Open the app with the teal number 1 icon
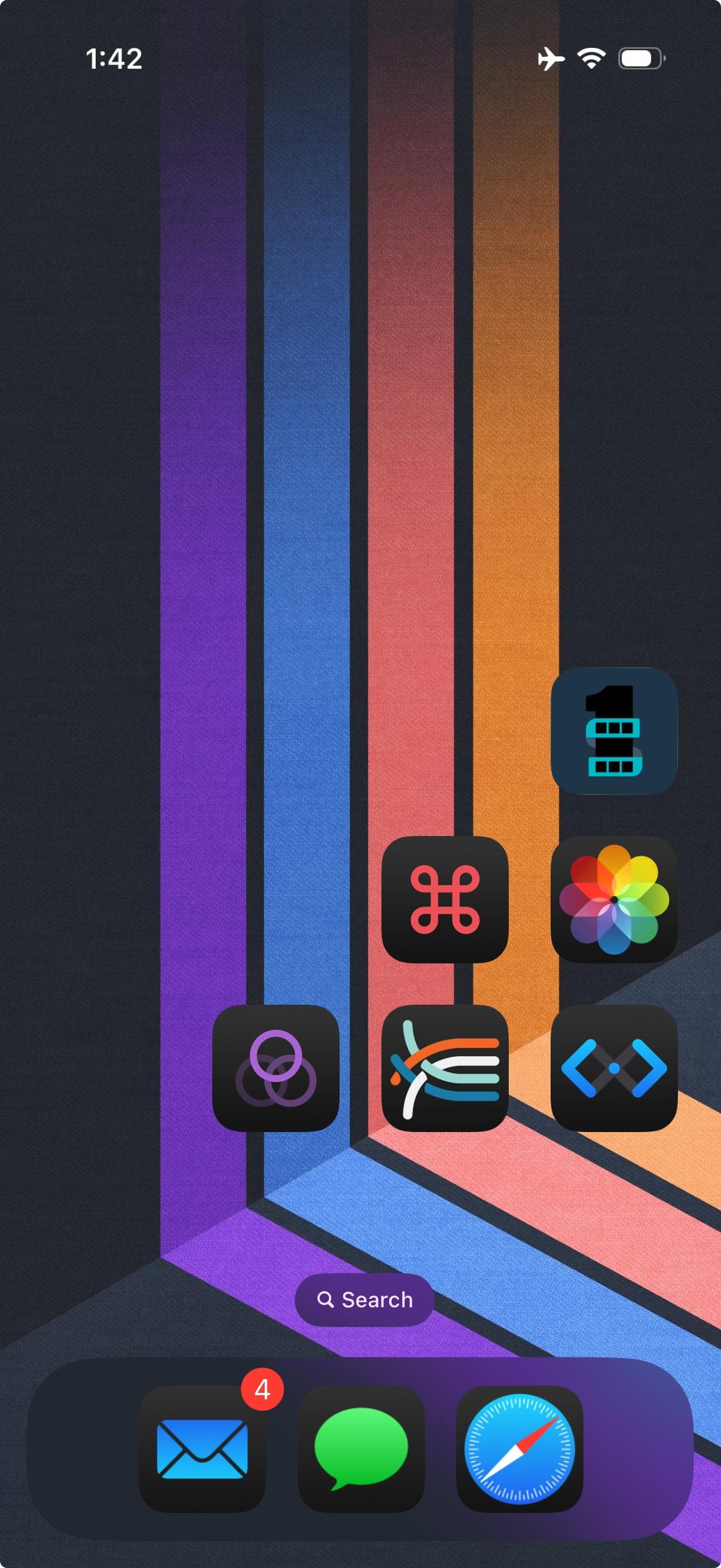Image resolution: width=721 pixels, height=1568 pixels. (x=613, y=730)
